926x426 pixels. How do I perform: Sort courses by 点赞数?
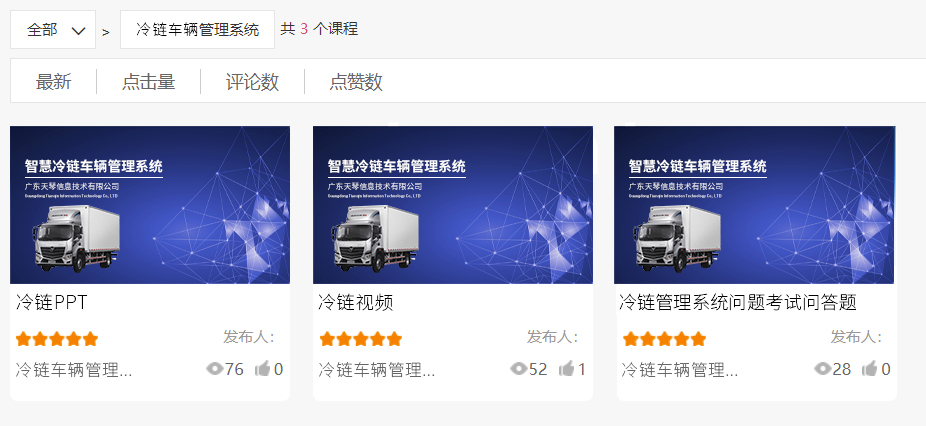pyautogui.click(x=356, y=82)
